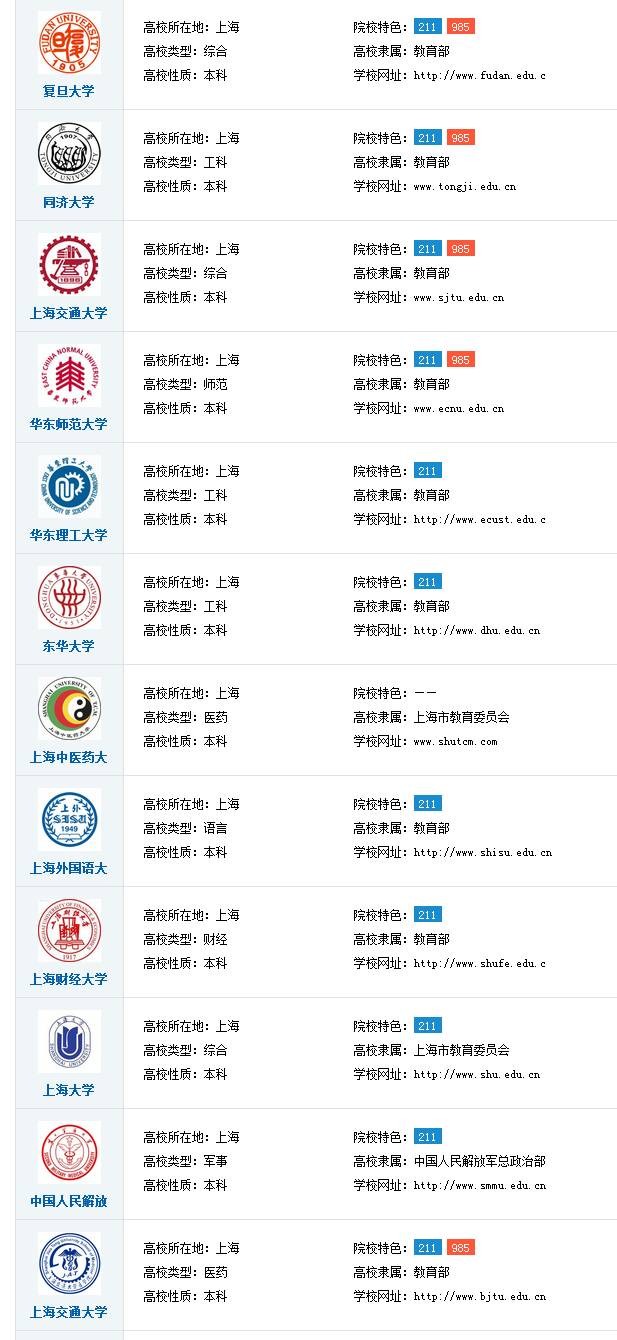Open 上海交通大学 with site www.sjtu.edu.cn

68,313
